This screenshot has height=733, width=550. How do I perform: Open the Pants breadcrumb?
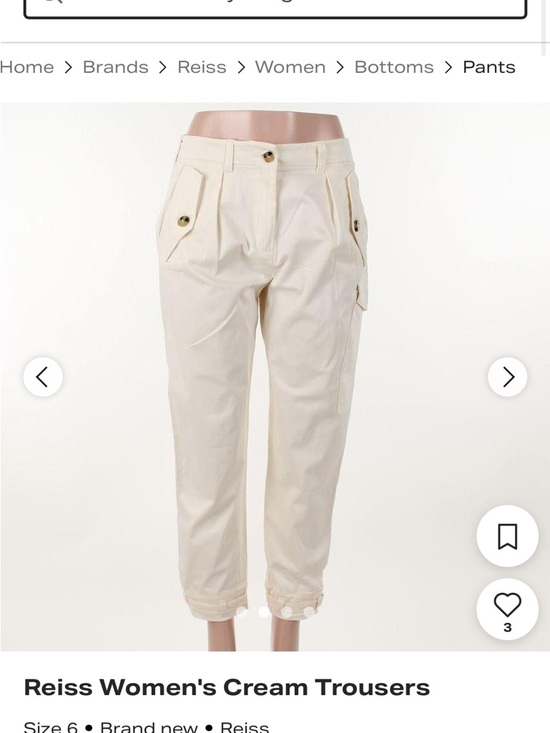(x=489, y=67)
